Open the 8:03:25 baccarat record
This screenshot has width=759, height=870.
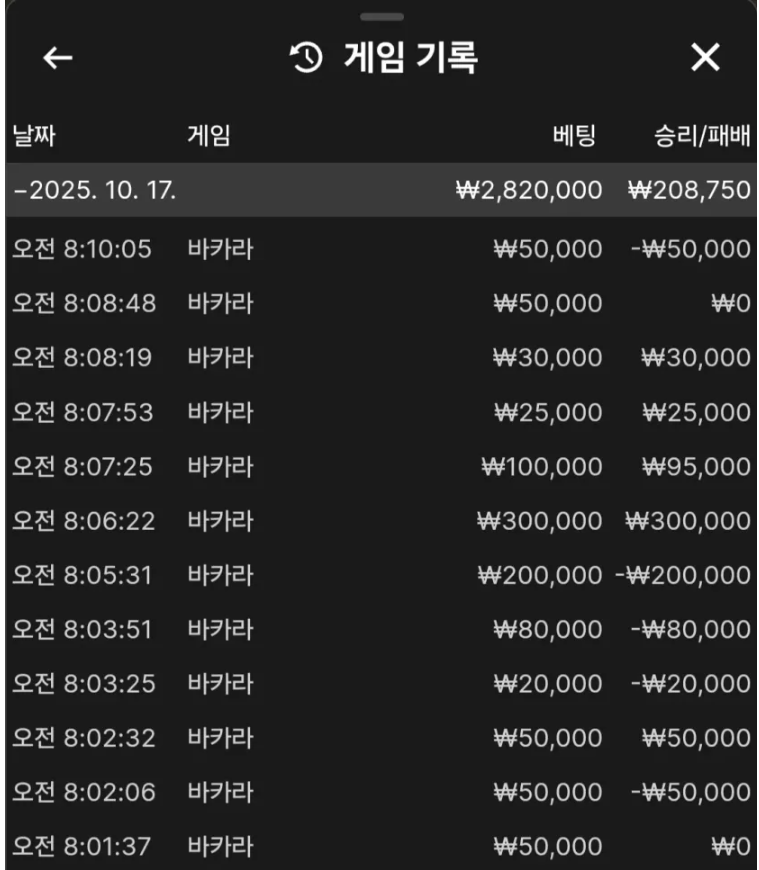(x=379, y=684)
